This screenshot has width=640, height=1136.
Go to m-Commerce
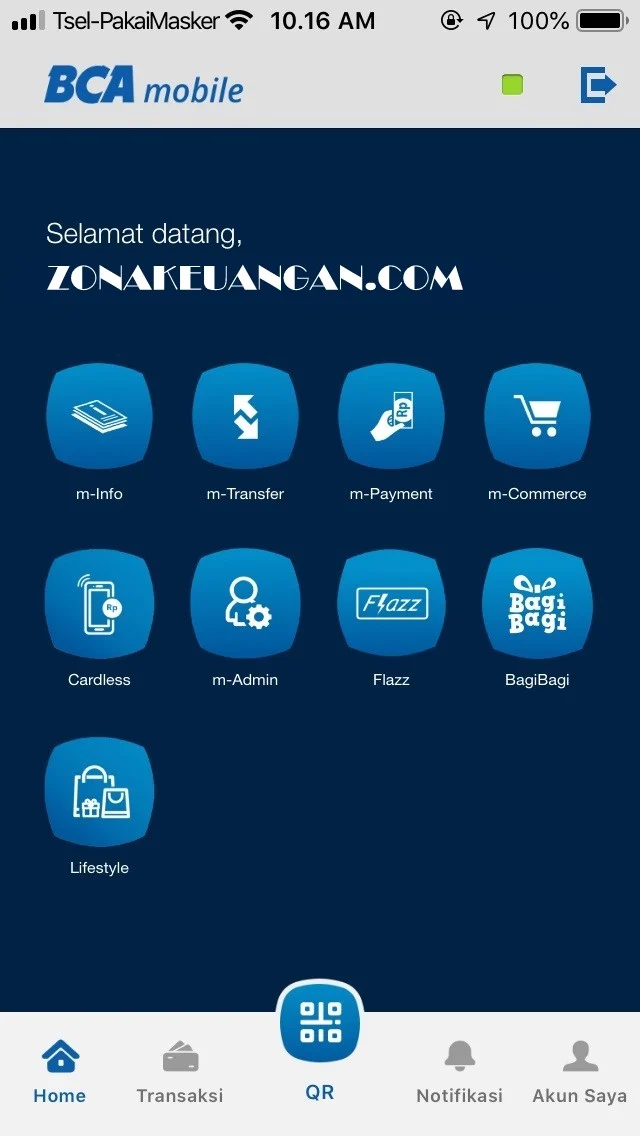537,417
